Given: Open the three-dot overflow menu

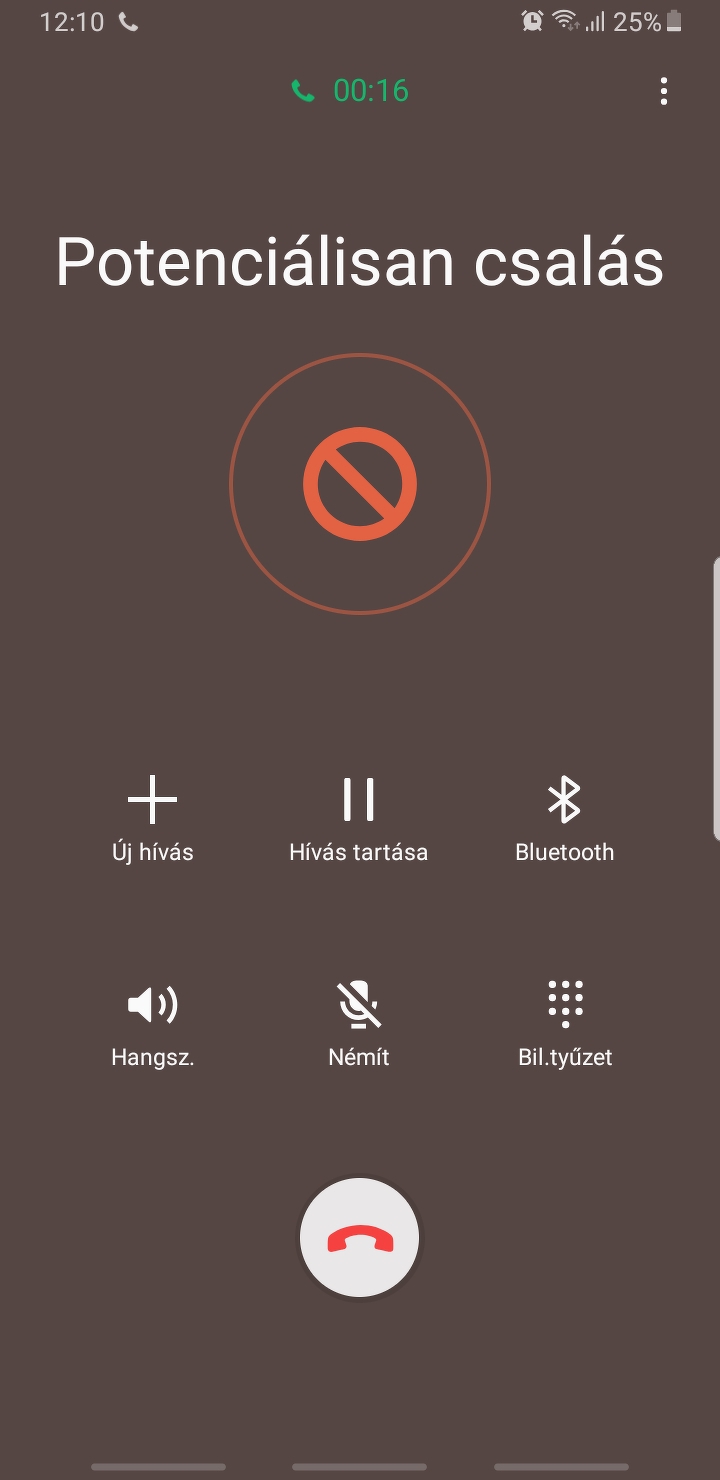Looking at the screenshot, I should pyautogui.click(x=663, y=92).
